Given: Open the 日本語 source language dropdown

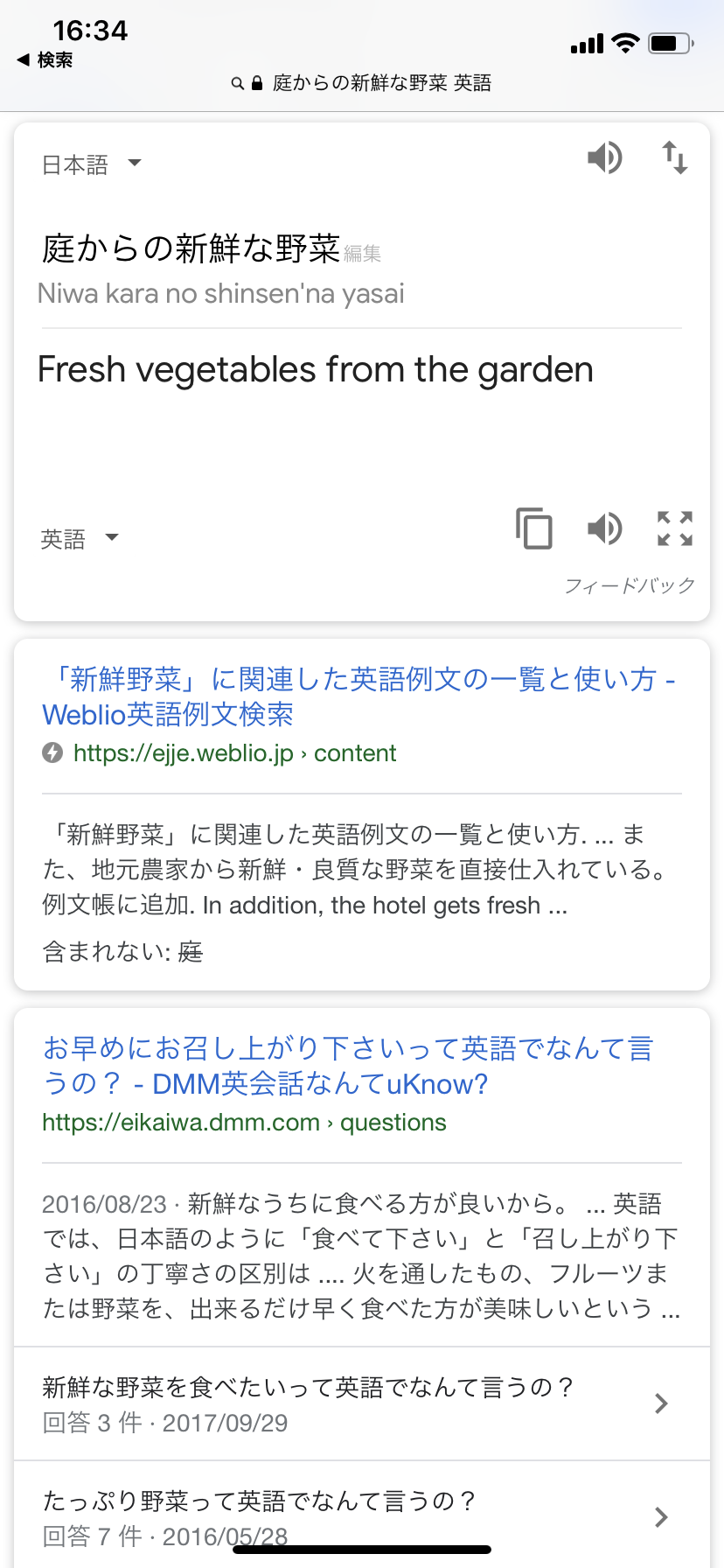Looking at the screenshot, I should click(91, 164).
